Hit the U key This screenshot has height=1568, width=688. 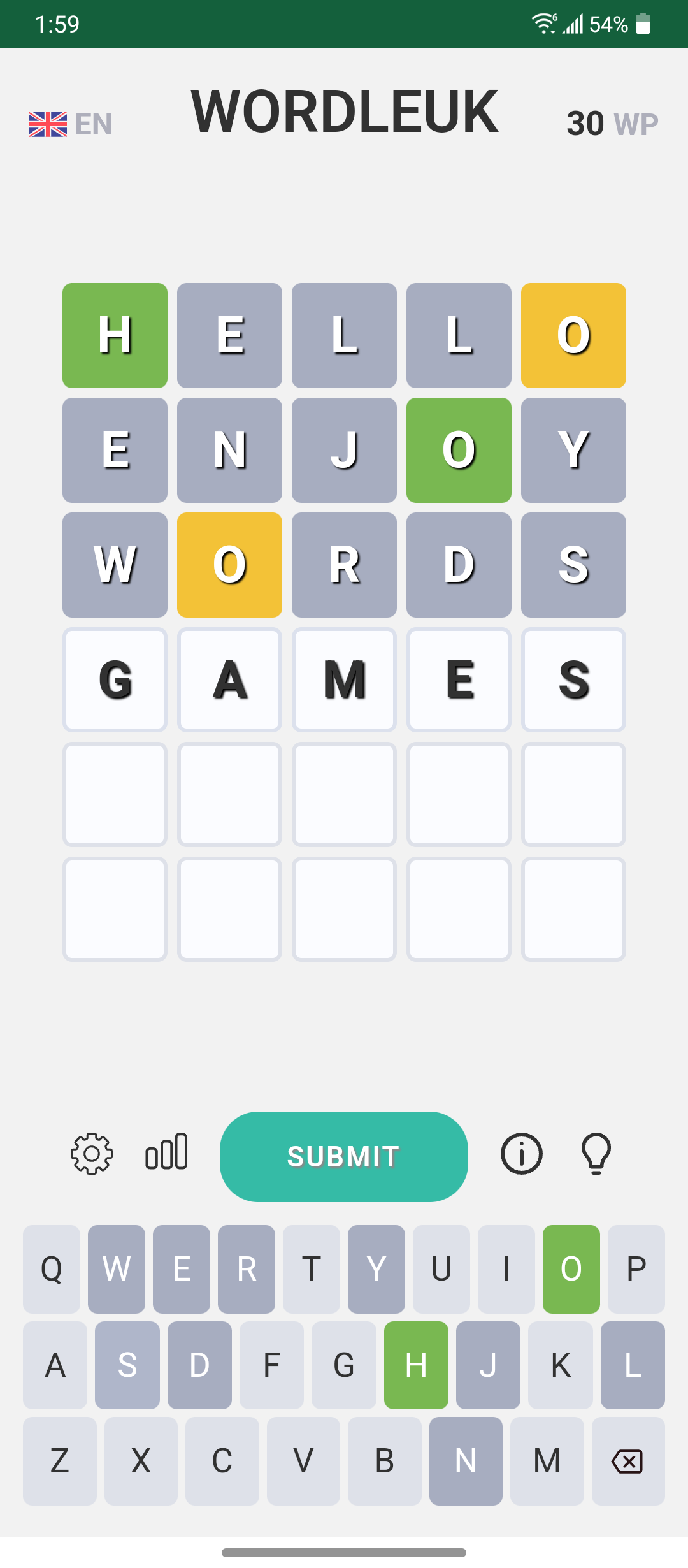(x=441, y=1269)
